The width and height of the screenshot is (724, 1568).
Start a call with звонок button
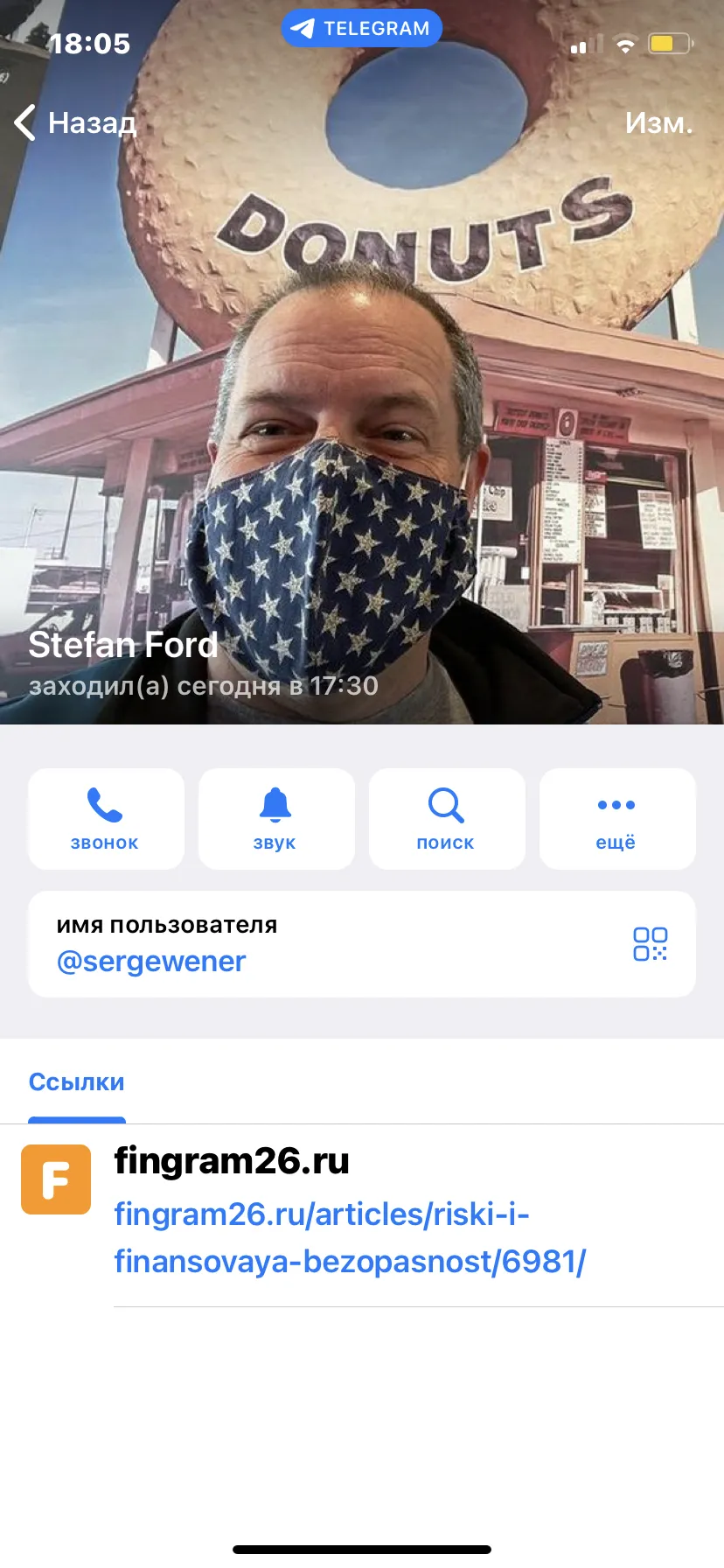(x=106, y=819)
